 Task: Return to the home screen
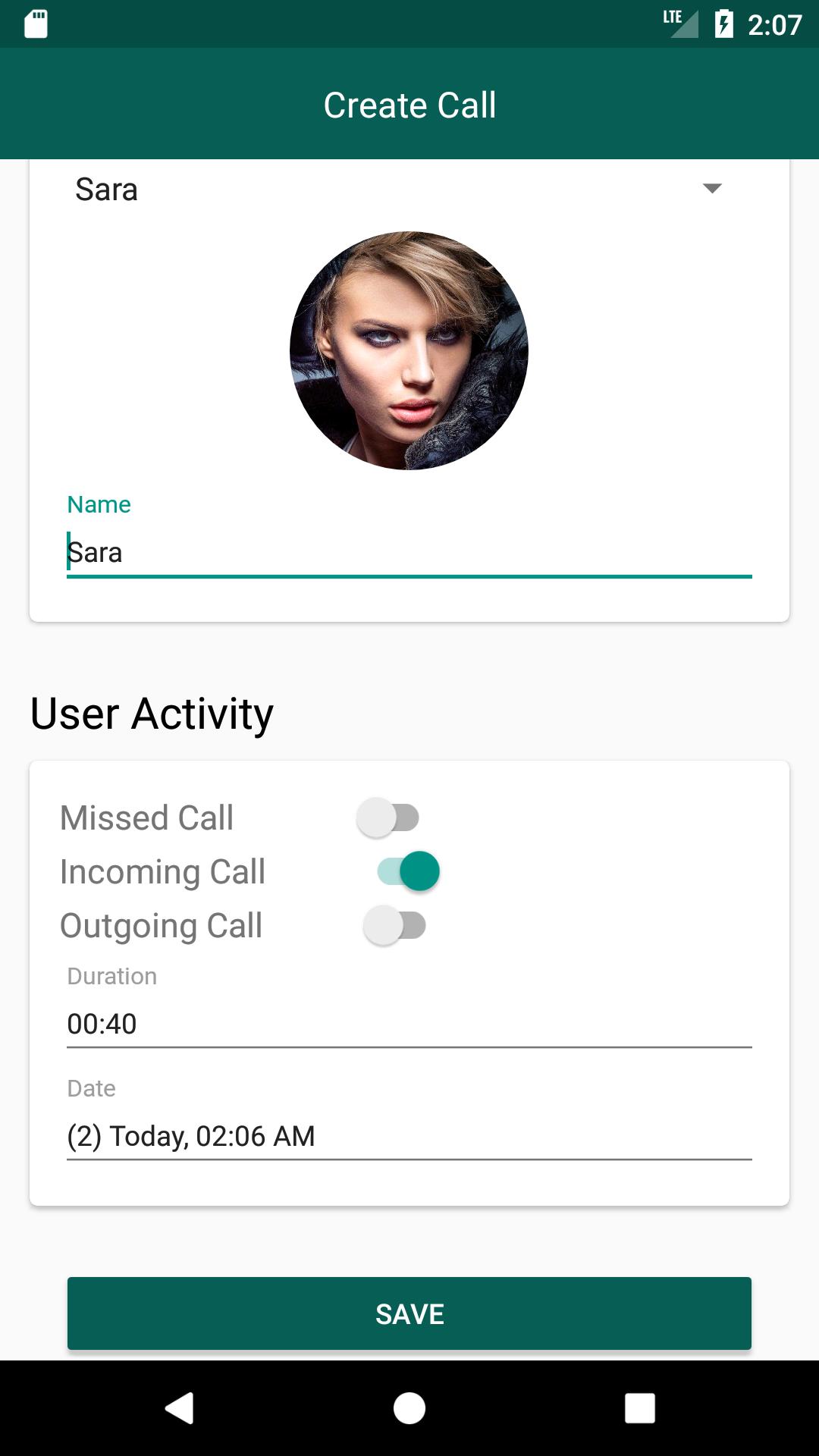point(409,1408)
